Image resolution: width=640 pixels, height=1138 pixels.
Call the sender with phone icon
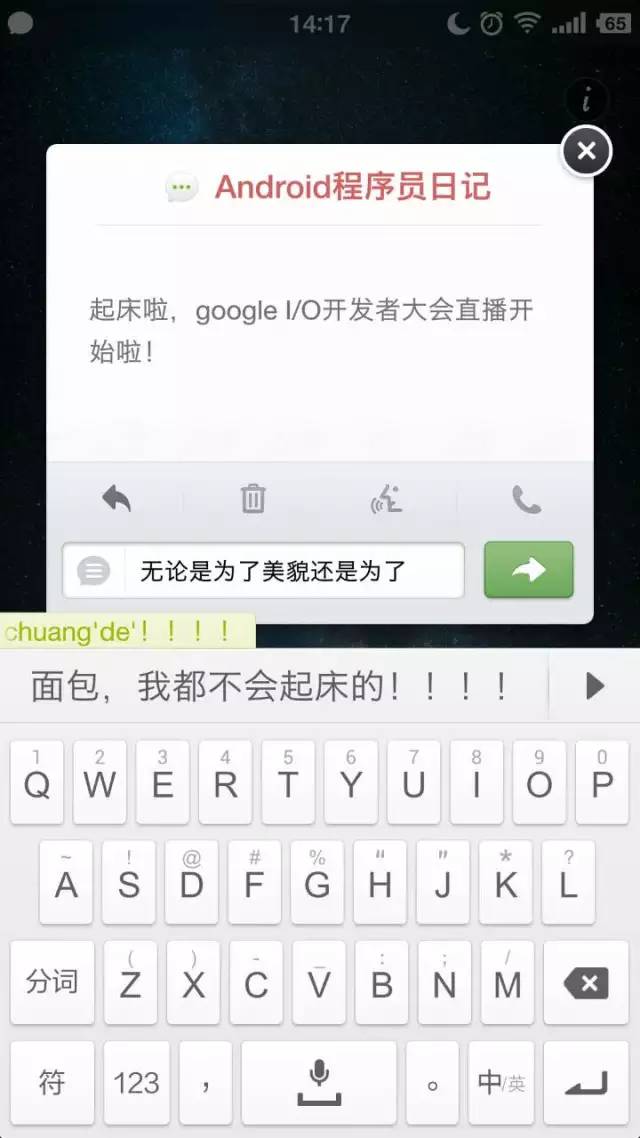click(x=526, y=499)
